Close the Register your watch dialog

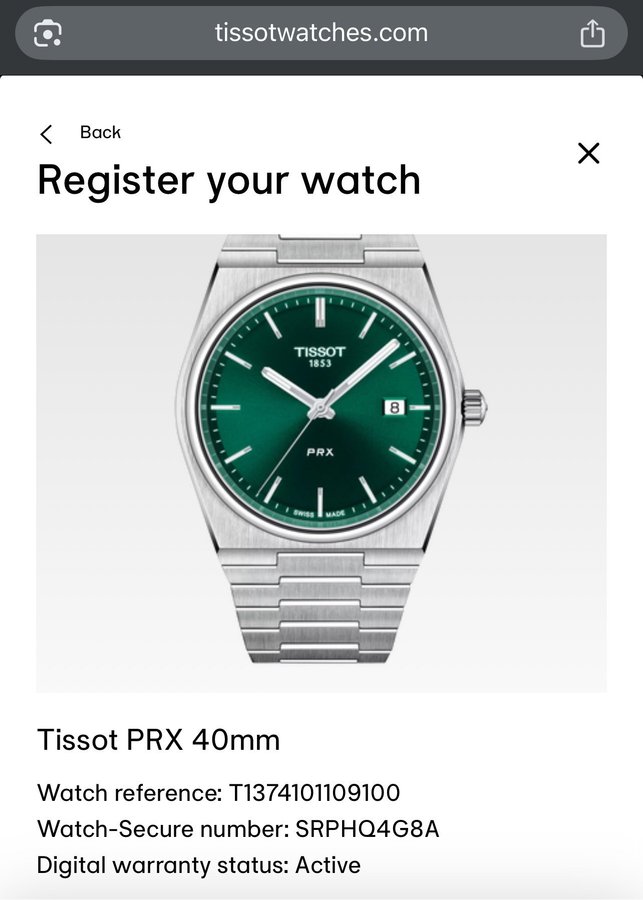tap(589, 153)
